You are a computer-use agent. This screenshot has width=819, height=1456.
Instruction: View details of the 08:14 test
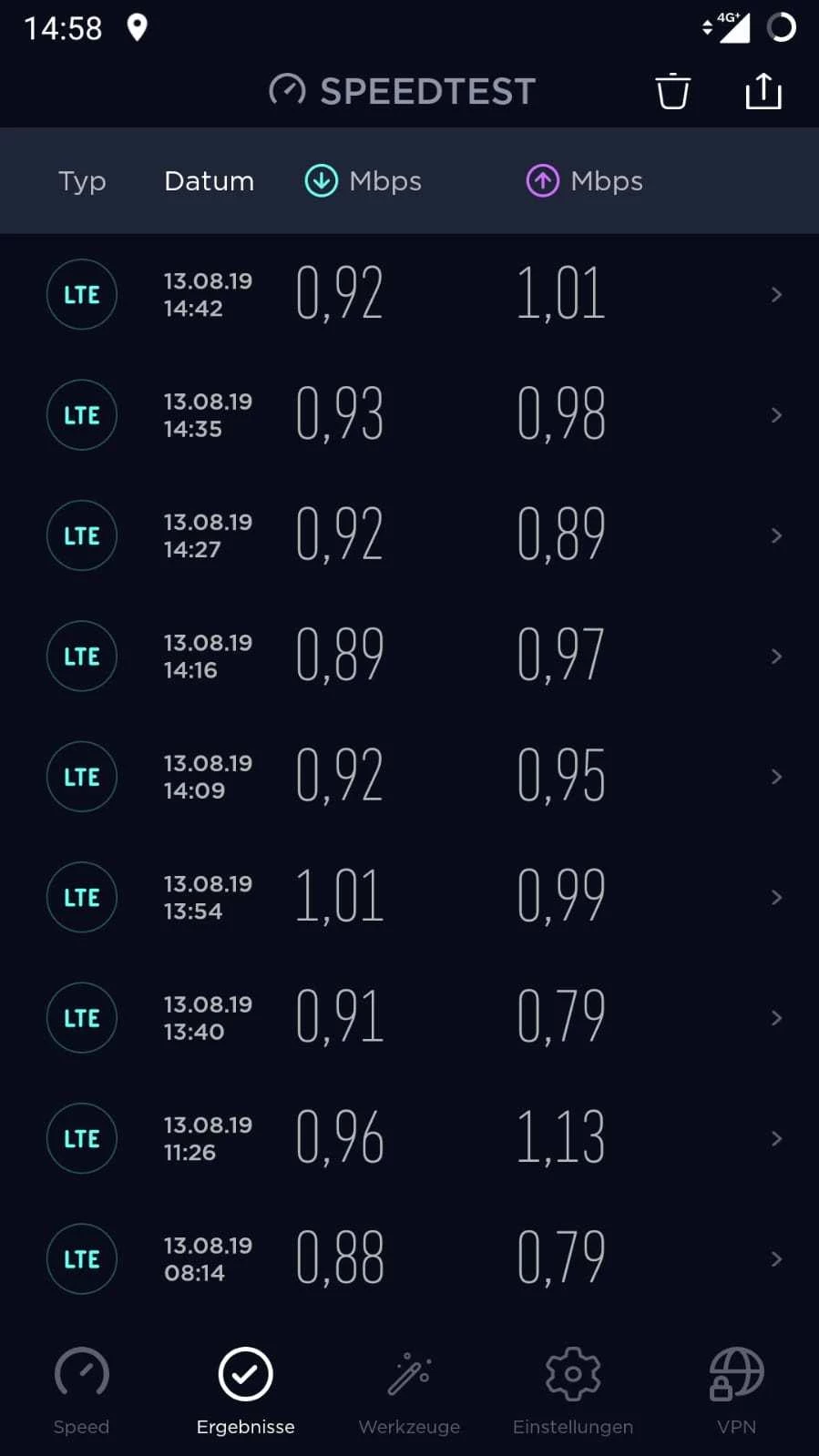tap(410, 1258)
